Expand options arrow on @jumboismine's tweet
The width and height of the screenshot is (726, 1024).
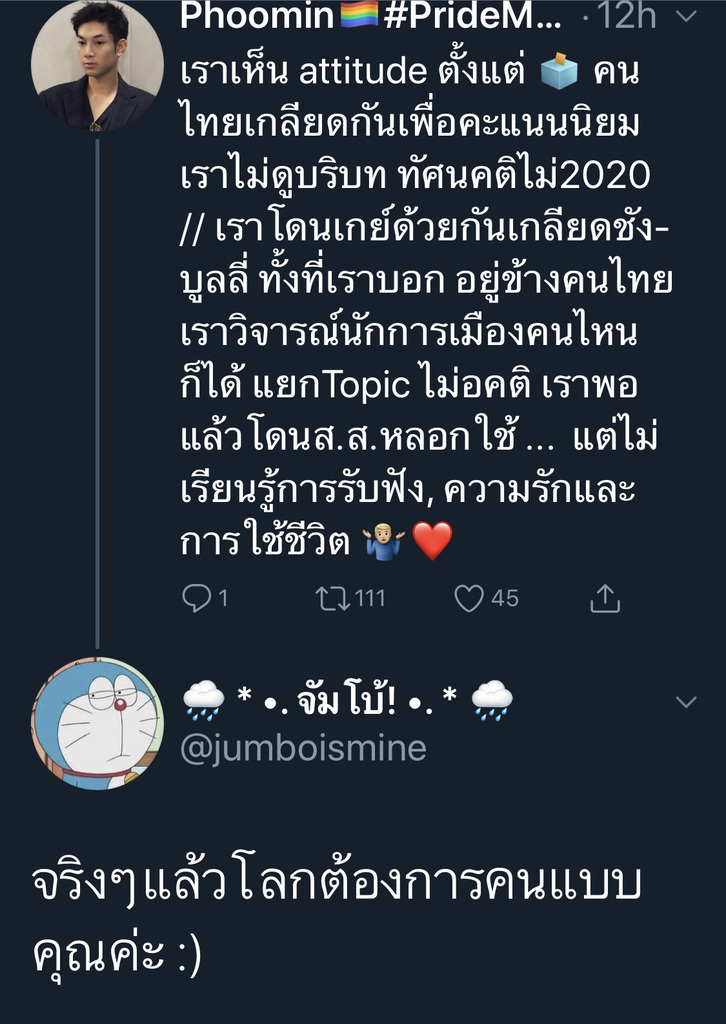coord(686,702)
